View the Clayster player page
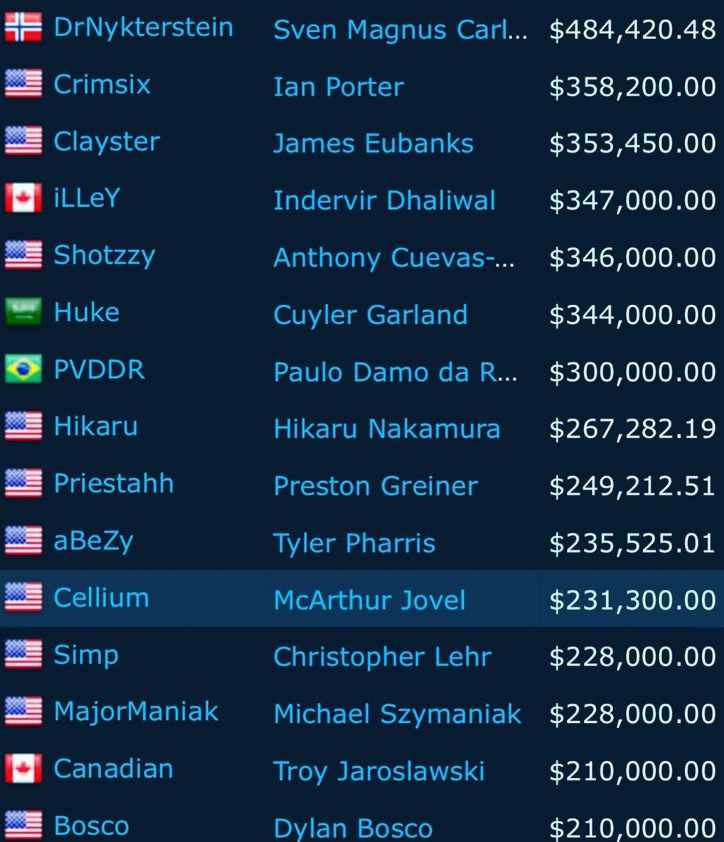 coord(107,142)
